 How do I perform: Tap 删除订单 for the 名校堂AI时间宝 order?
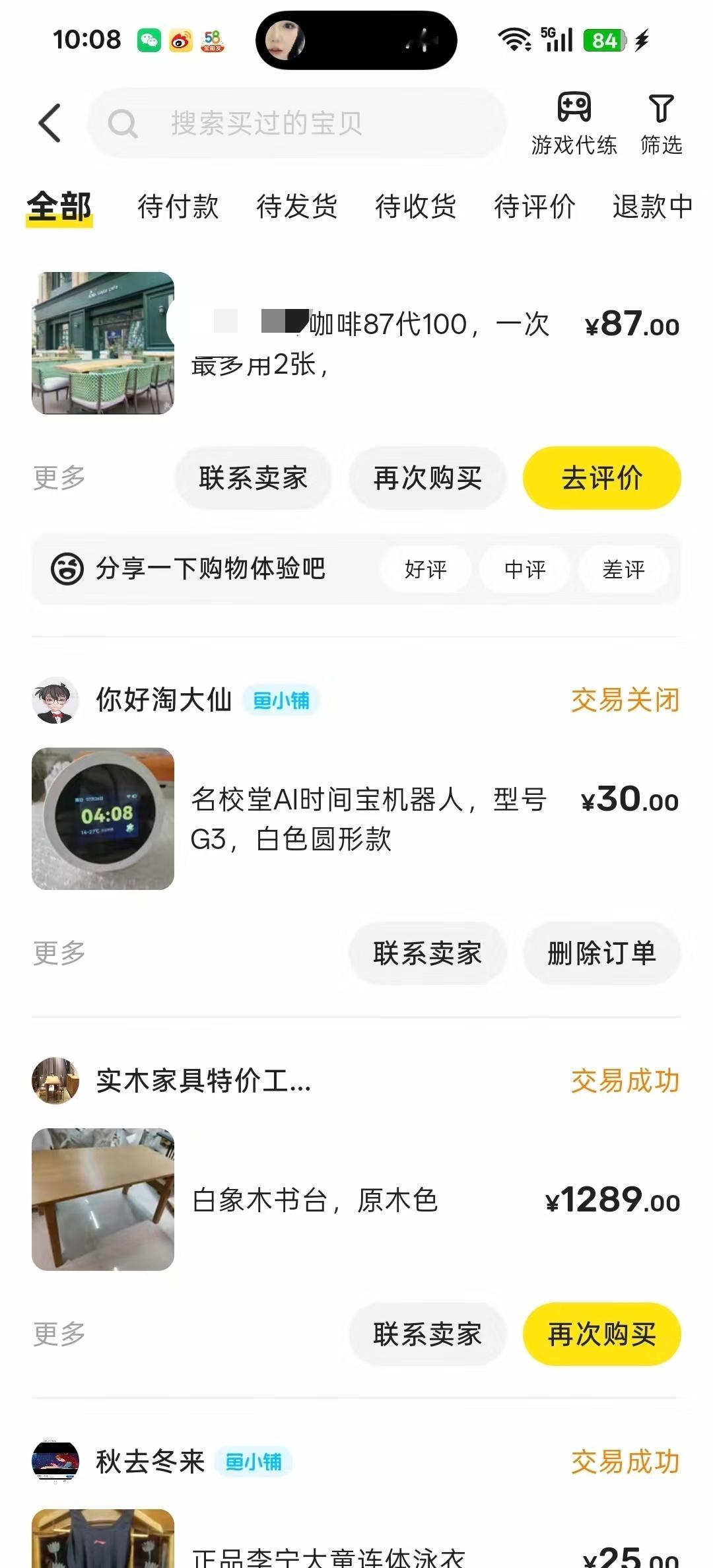tap(601, 953)
